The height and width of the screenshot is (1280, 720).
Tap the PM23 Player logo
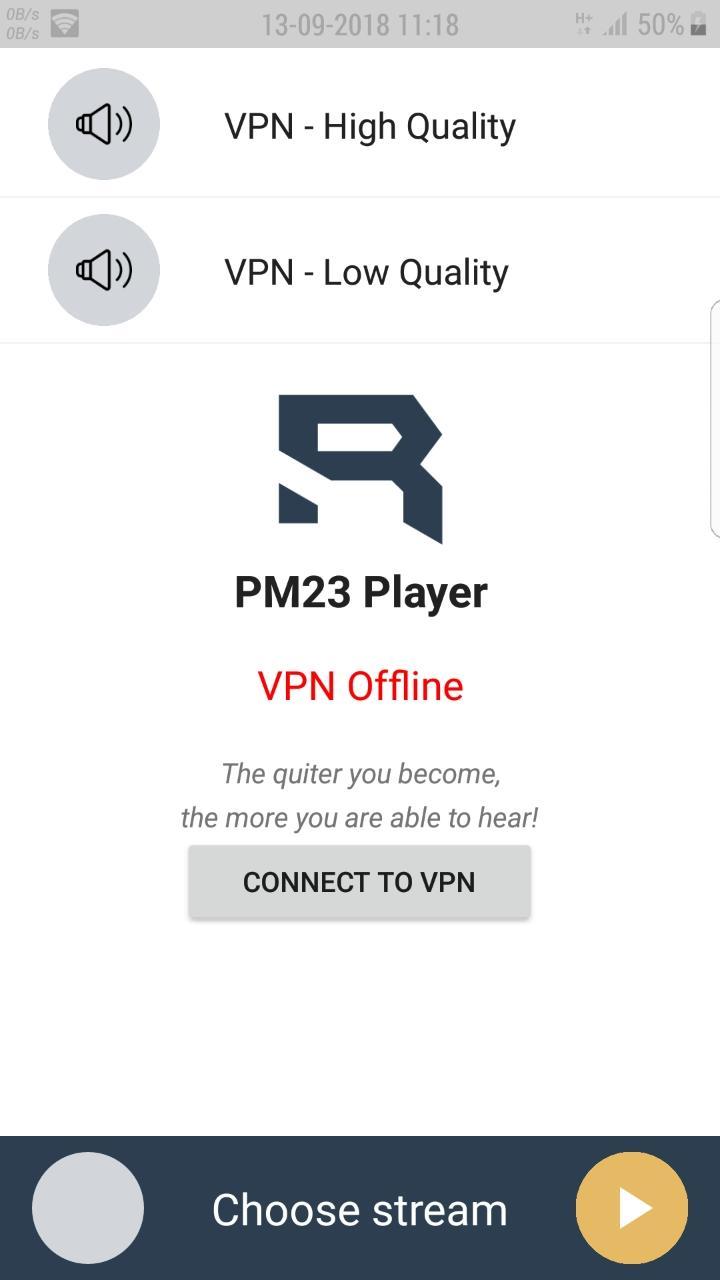[360, 470]
